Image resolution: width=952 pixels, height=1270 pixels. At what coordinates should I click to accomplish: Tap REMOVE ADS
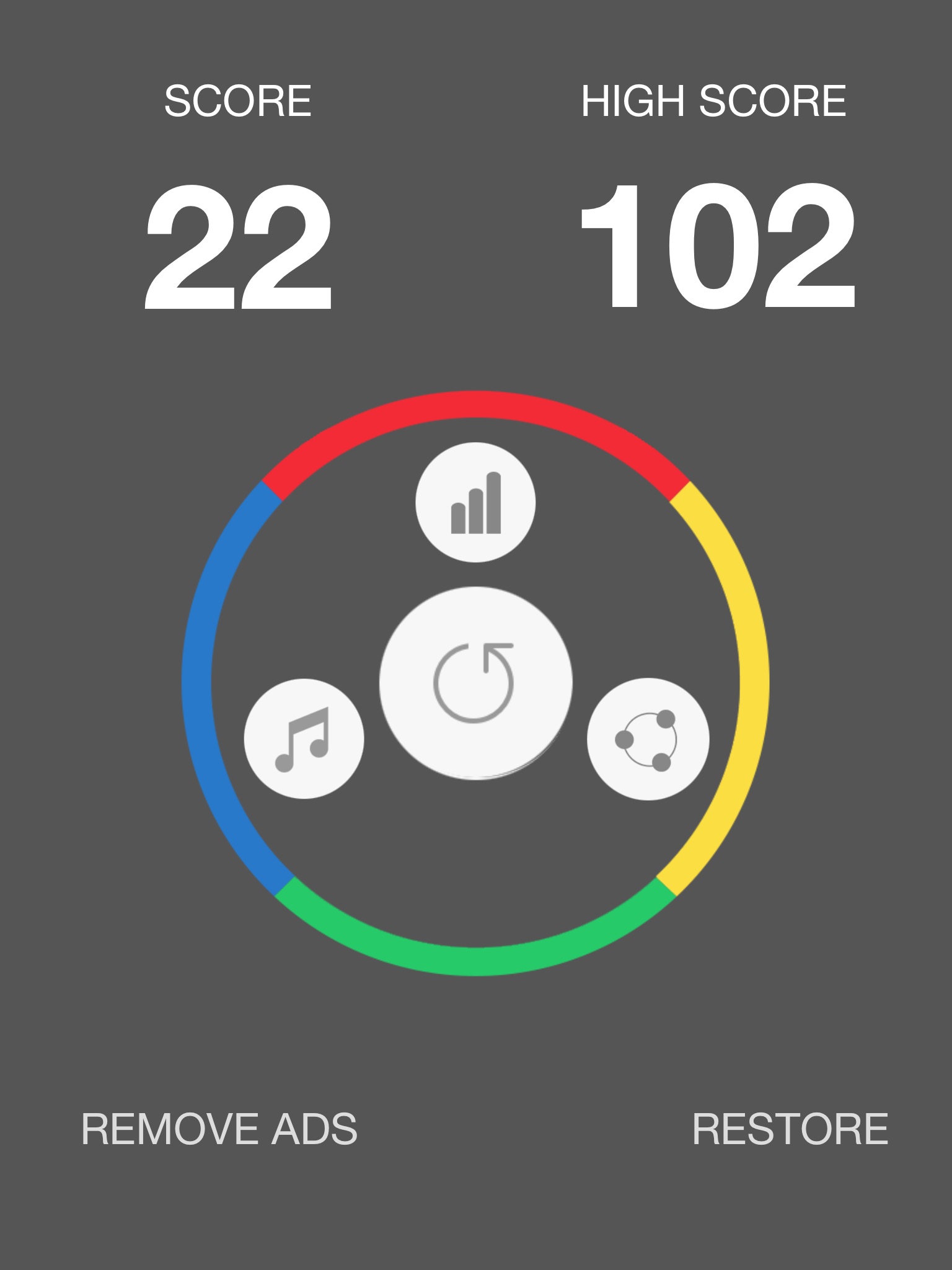click(x=219, y=1129)
